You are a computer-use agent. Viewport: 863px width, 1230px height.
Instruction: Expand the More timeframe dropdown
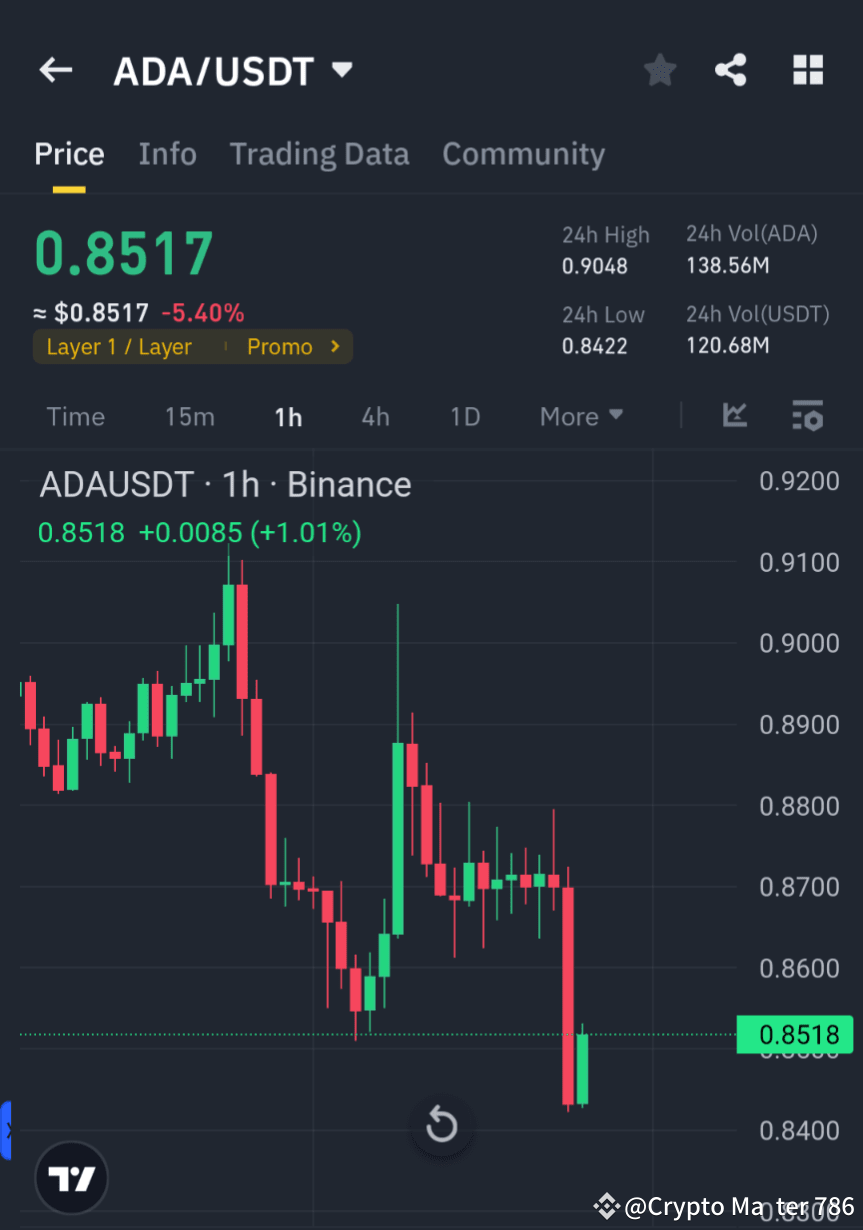pyautogui.click(x=581, y=416)
